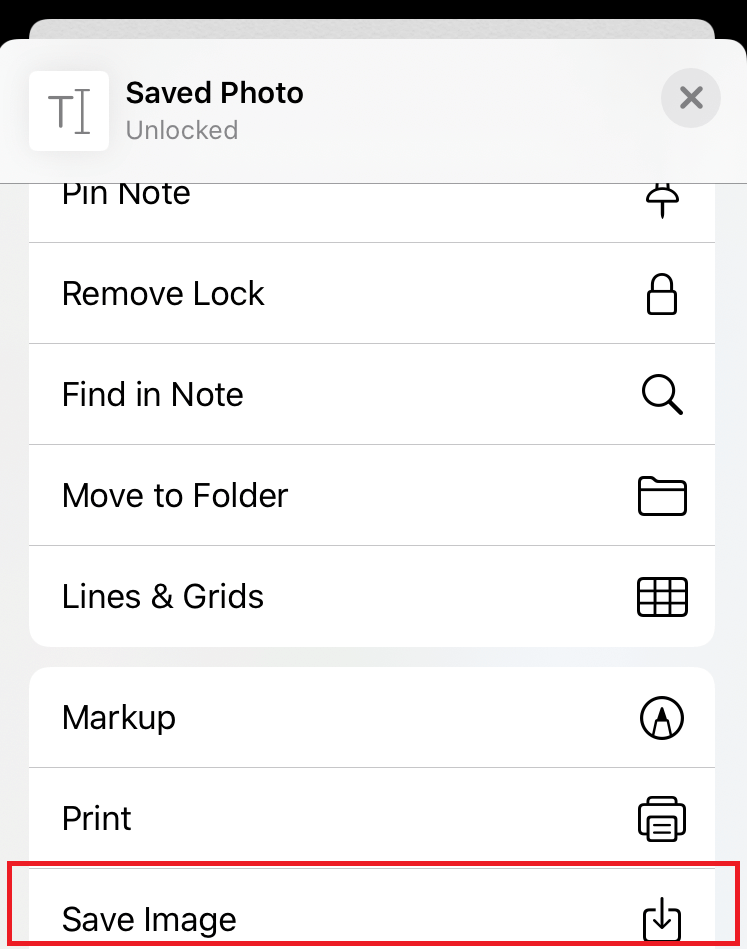Start Markup mode
The width and height of the screenshot is (747, 949).
(118, 717)
